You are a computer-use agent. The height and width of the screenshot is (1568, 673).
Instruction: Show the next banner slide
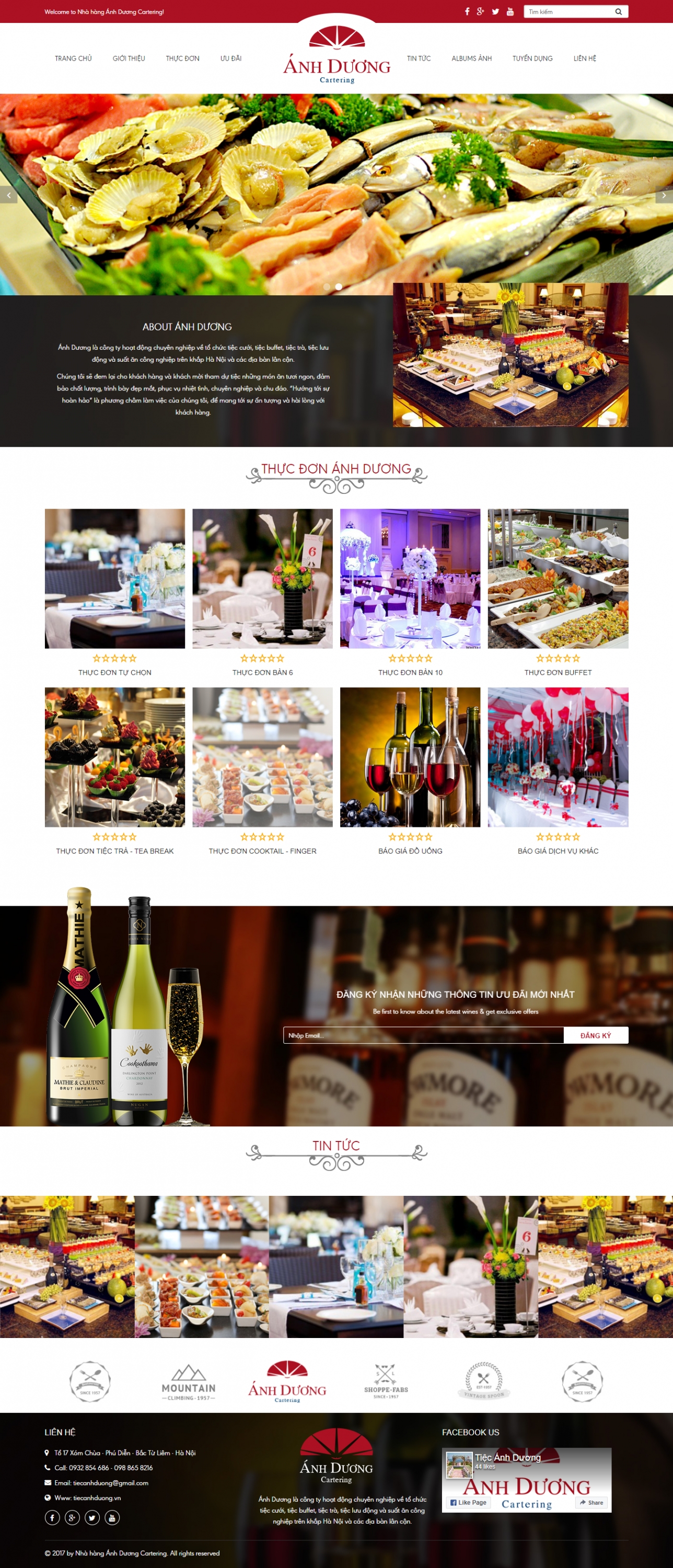click(x=664, y=195)
